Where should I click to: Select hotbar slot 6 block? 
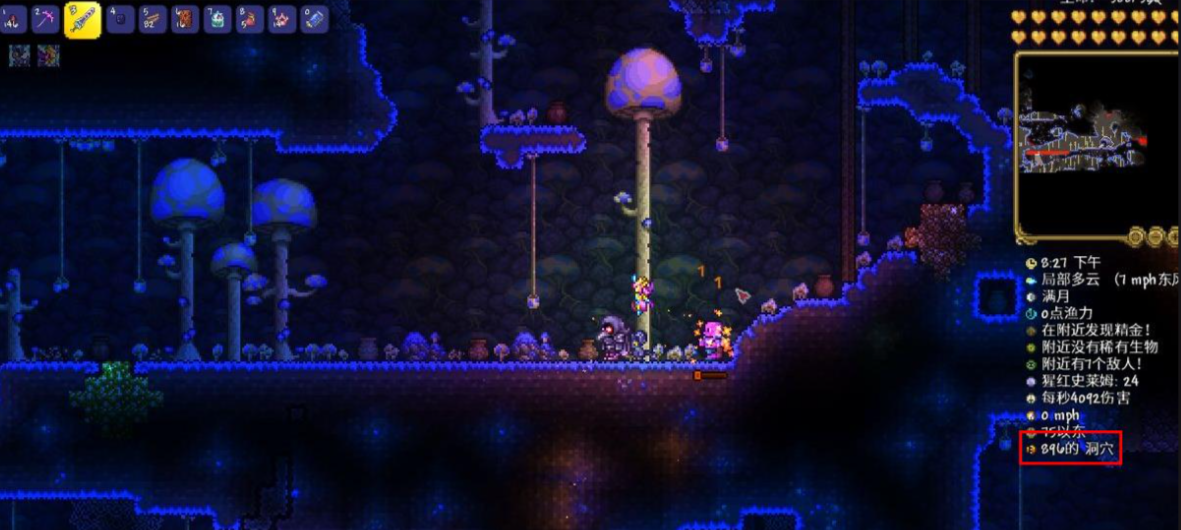point(185,19)
